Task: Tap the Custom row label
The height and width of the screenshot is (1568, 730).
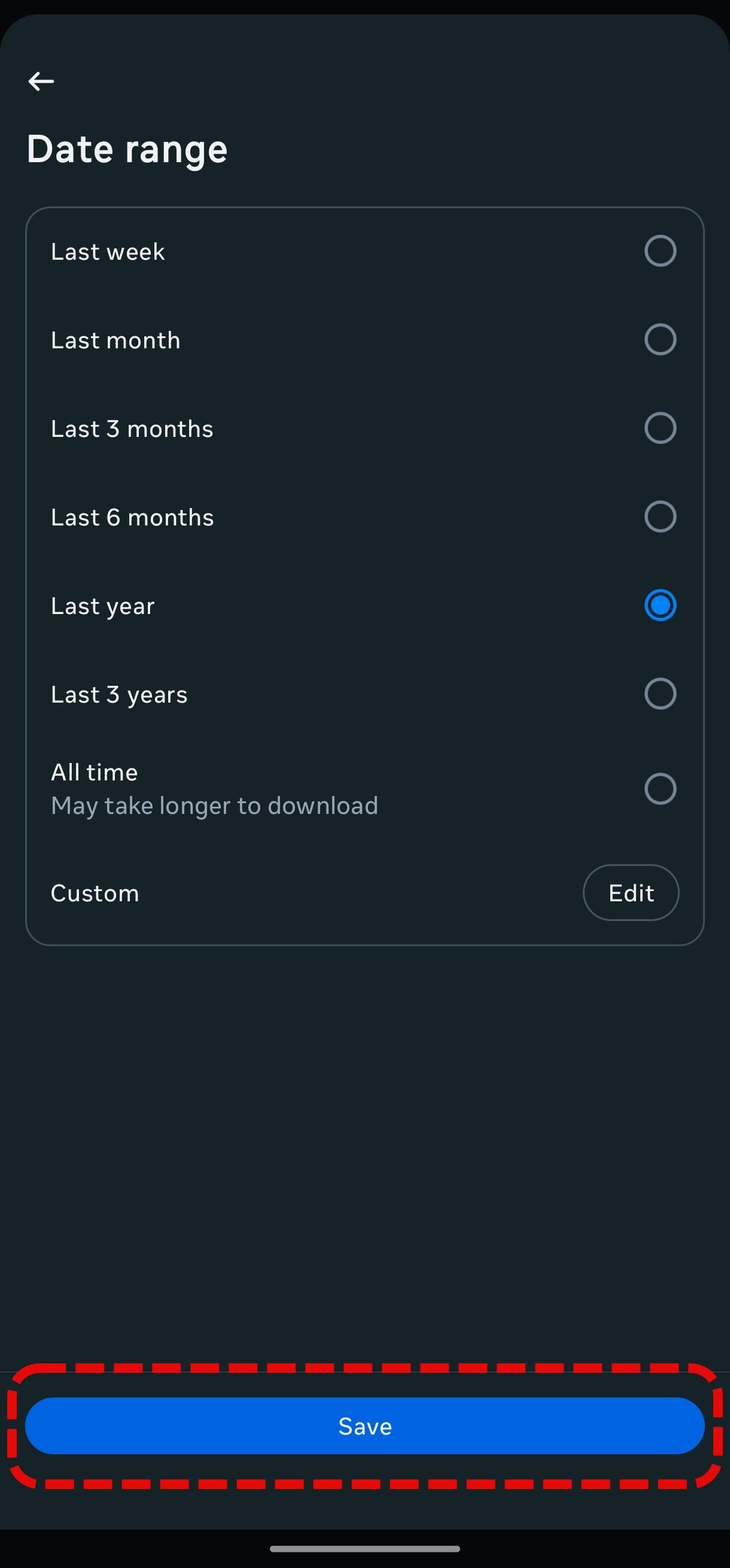Action: [x=95, y=892]
